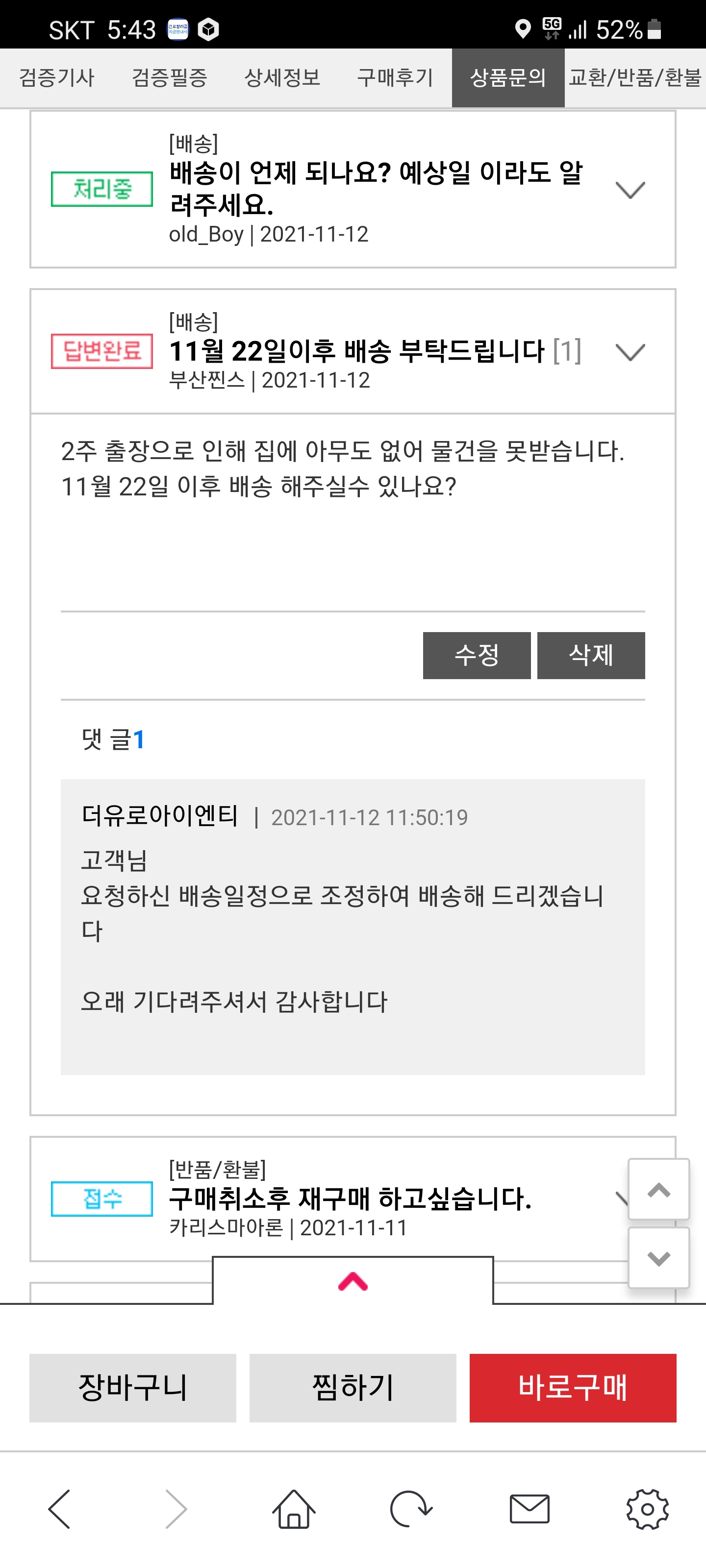
Task: Go back with the browser back arrow
Action: (59, 1509)
